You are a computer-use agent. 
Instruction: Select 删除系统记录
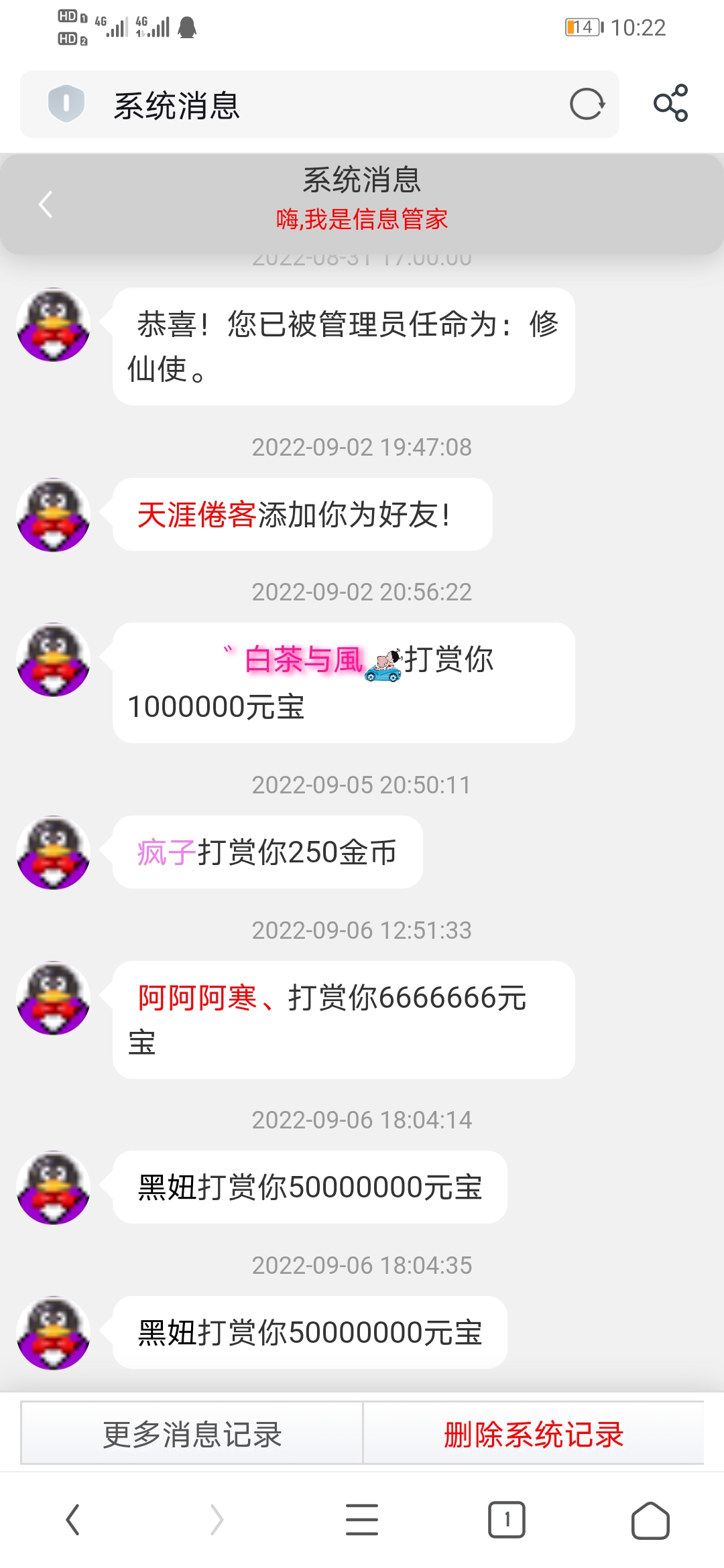click(533, 1434)
